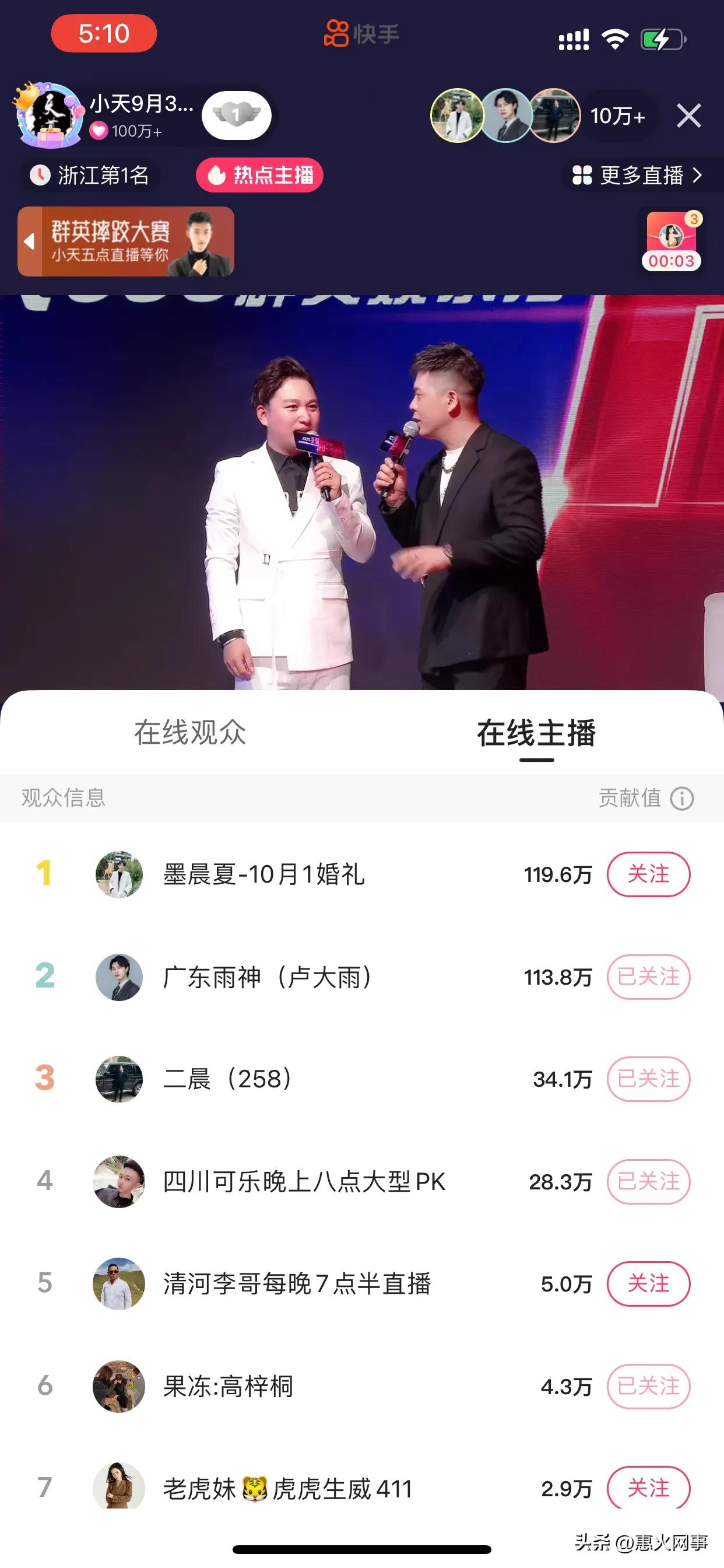Collapse the 群英摔跤大赛 banner via left arrow
The height and width of the screenshot is (1568, 724).
[x=29, y=242]
